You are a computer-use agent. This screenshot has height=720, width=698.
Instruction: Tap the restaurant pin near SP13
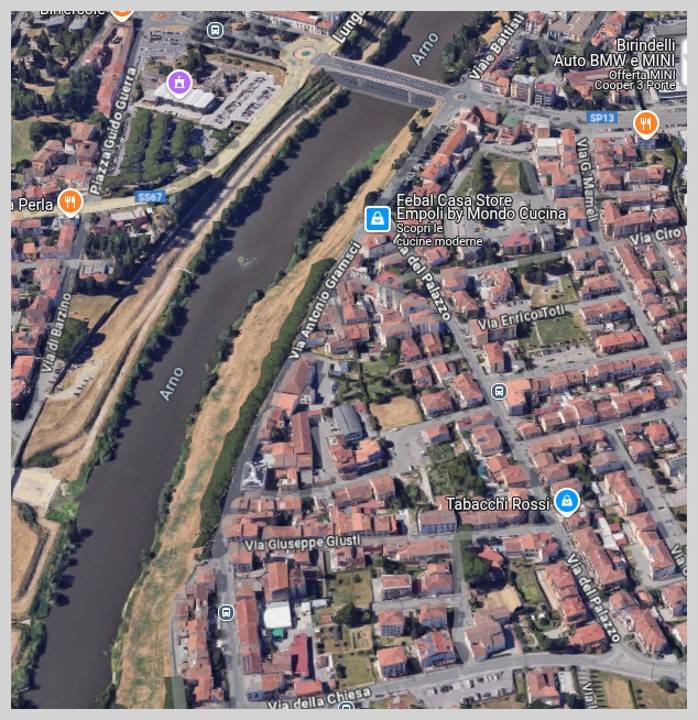(646, 123)
